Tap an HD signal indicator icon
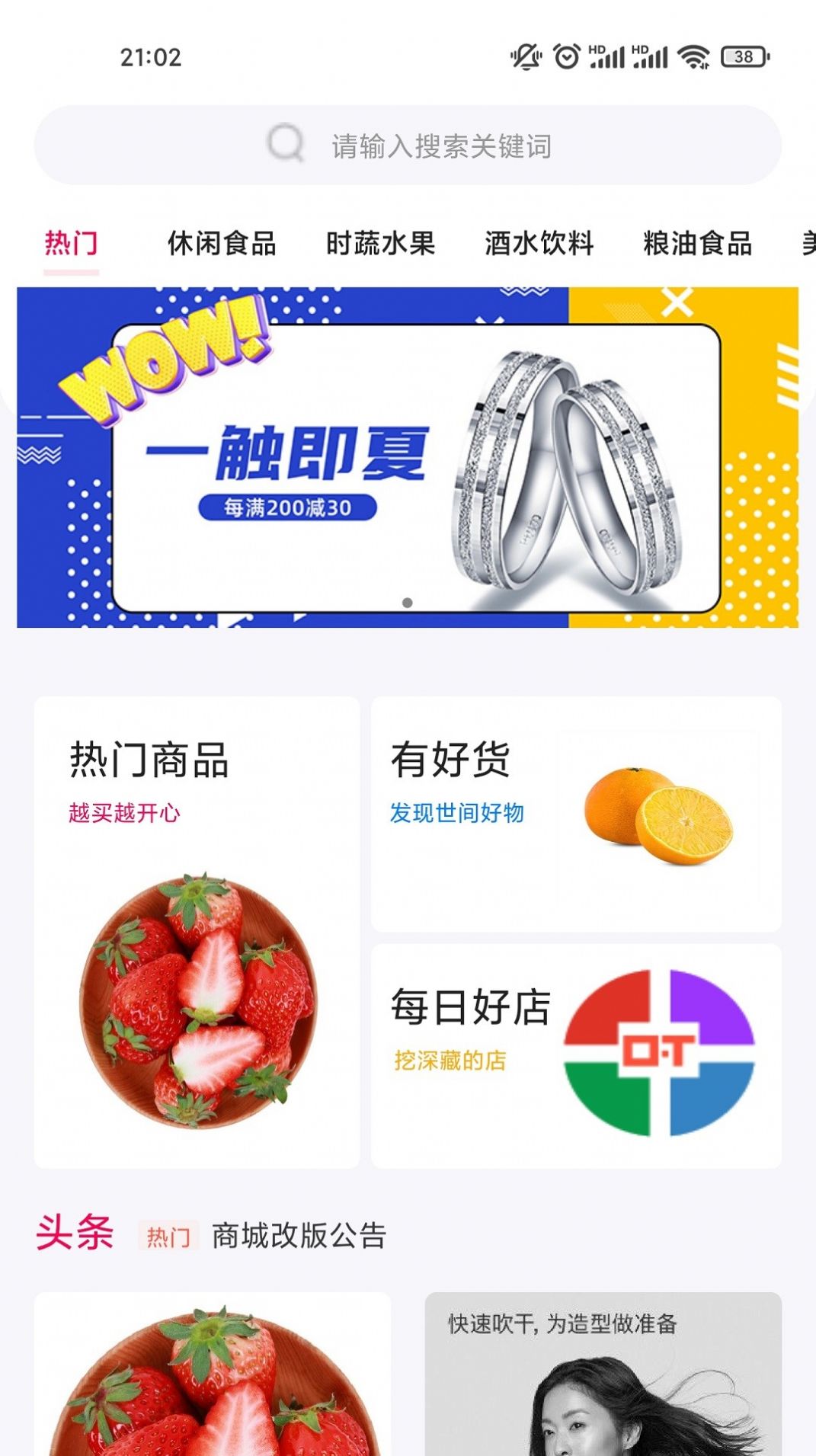 606,54
